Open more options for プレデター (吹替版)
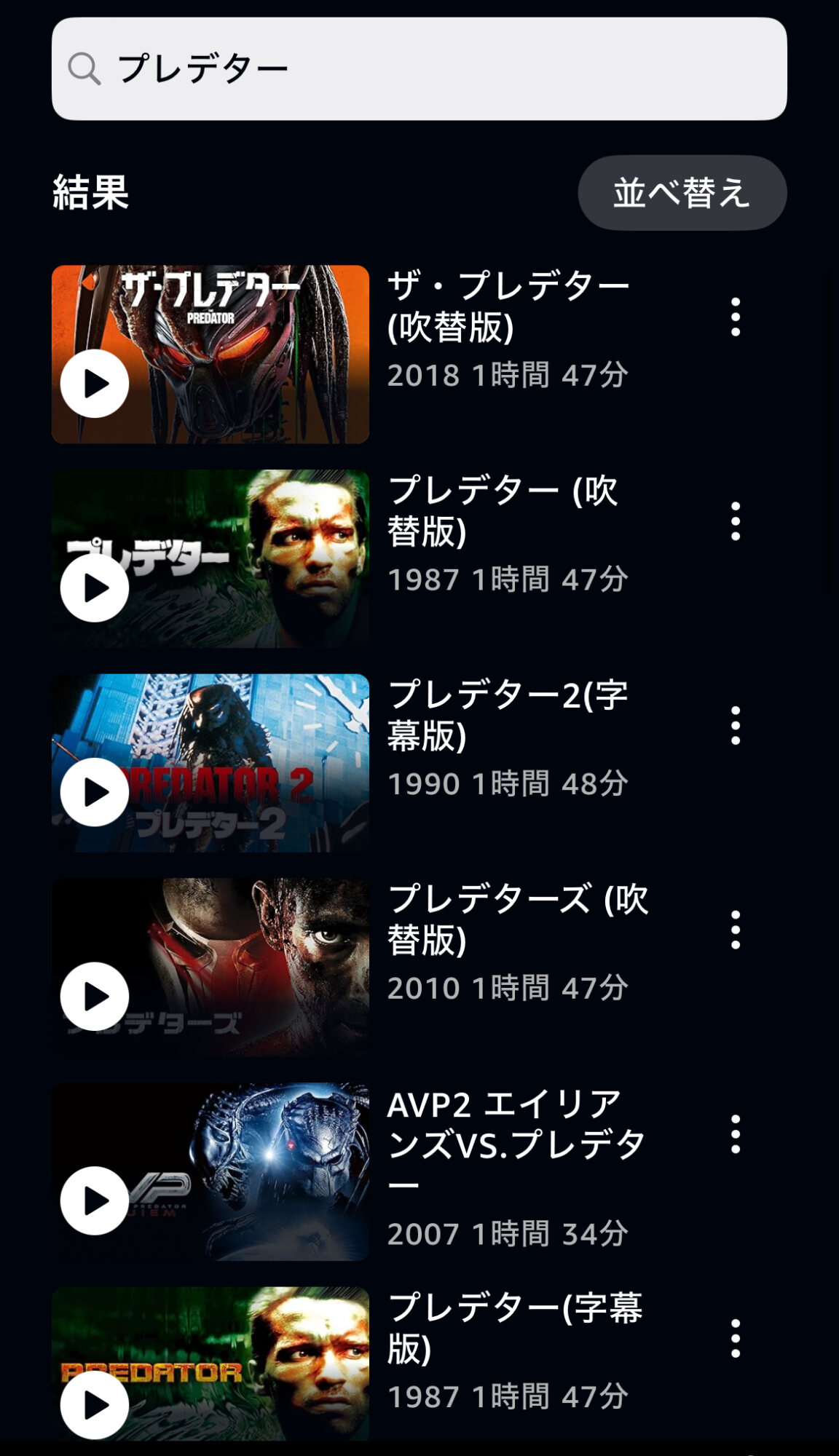 [x=736, y=521]
